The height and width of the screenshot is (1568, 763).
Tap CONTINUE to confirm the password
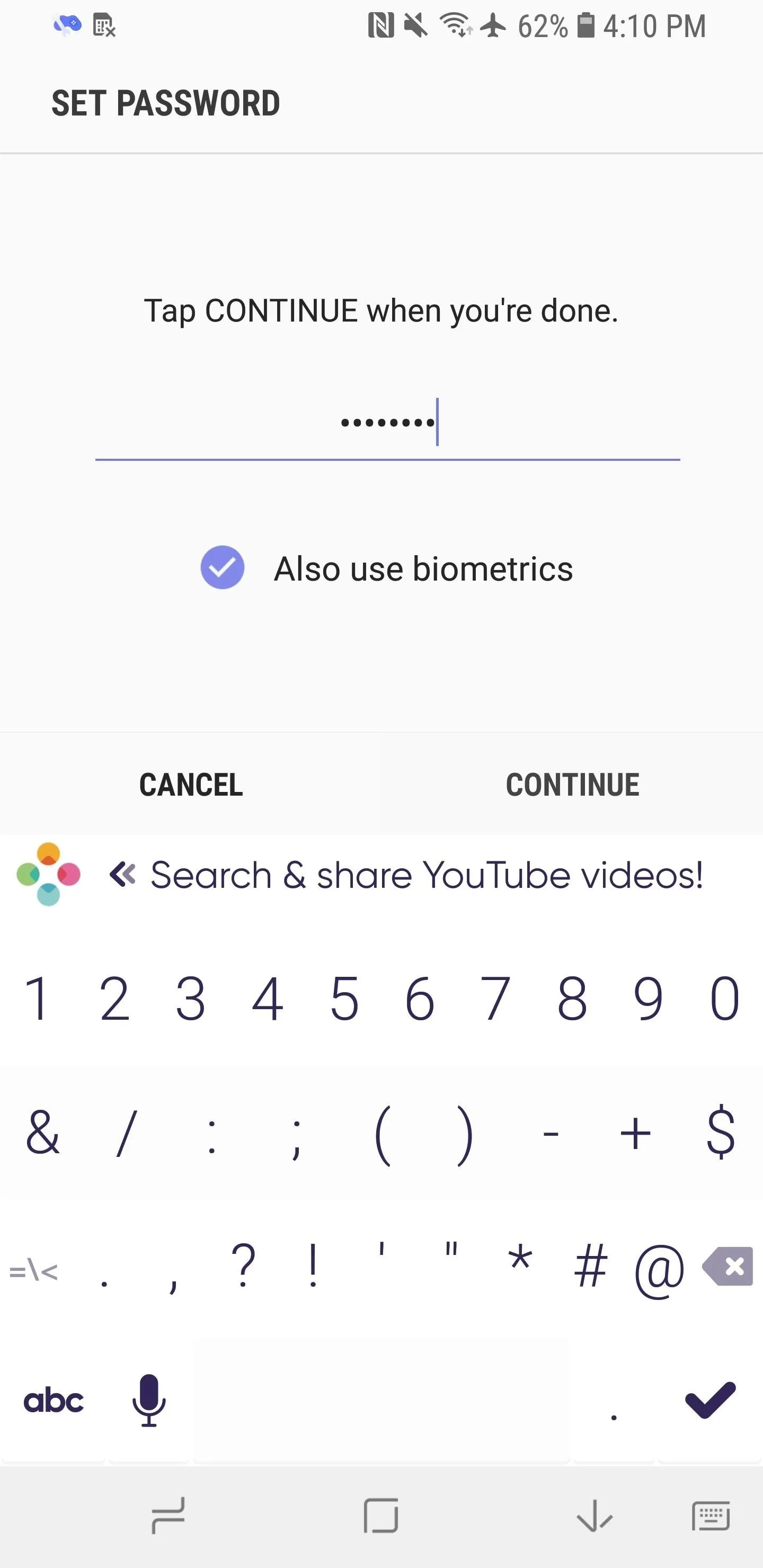(x=572, y=784)
